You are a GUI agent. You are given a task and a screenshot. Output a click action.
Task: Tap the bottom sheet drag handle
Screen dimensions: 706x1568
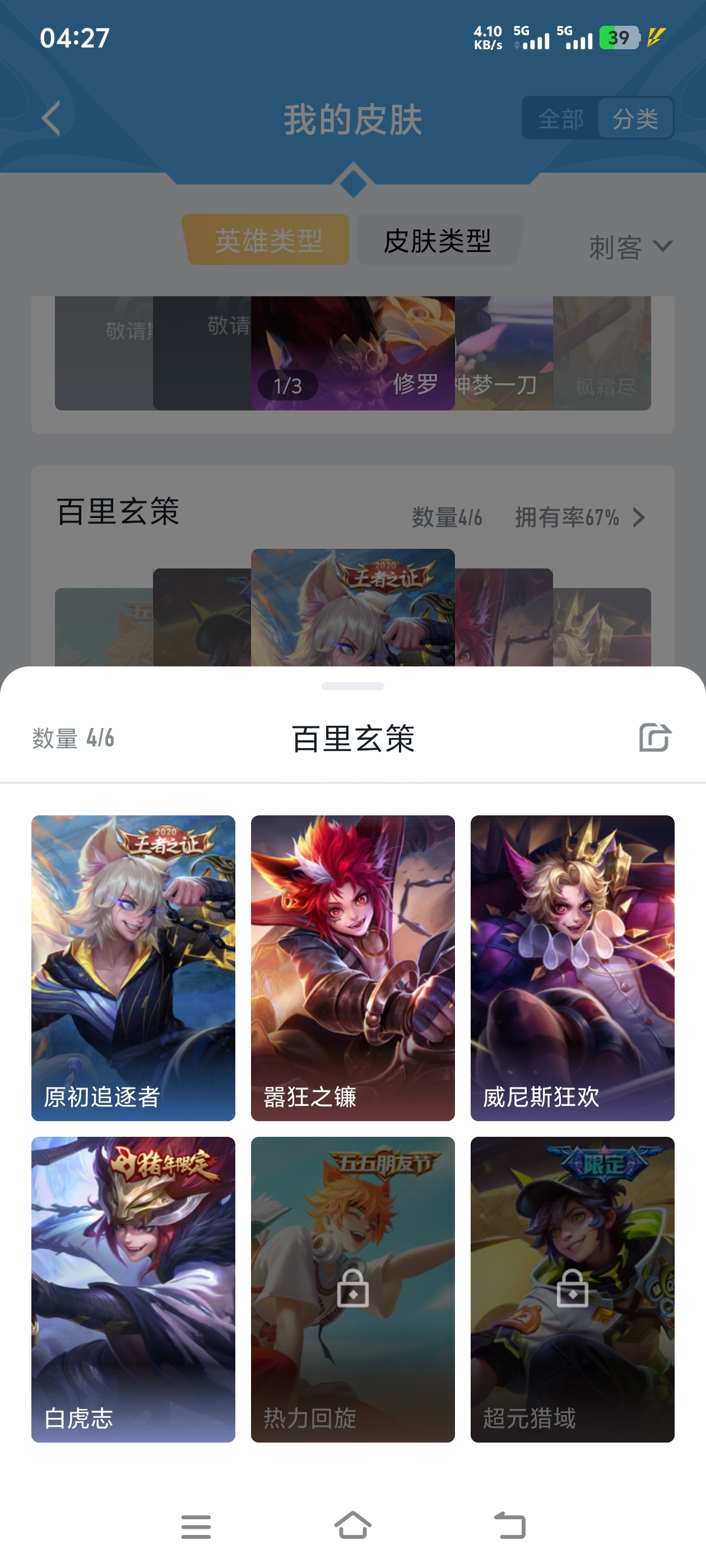pyautogui.click(x=352, y=686)
